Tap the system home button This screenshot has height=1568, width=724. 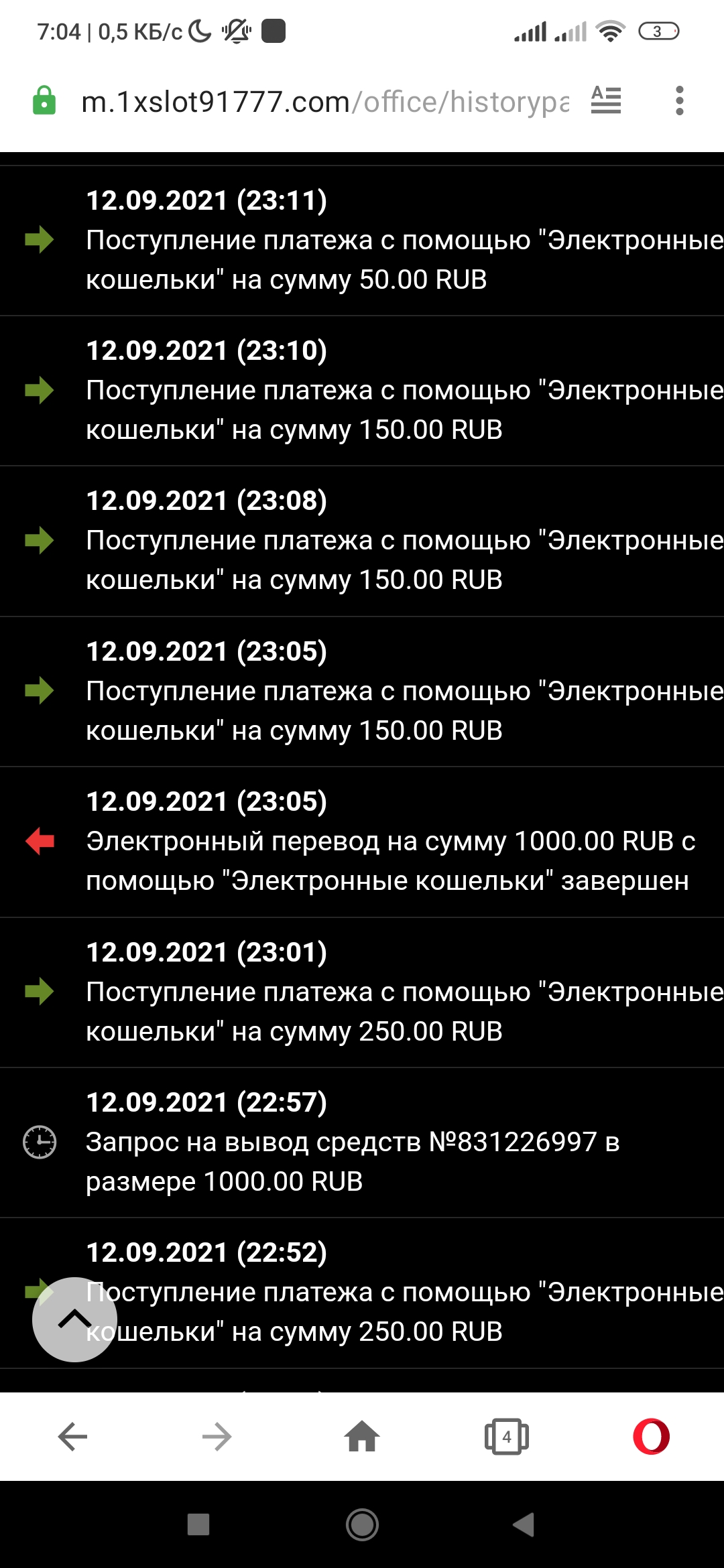362,1524
